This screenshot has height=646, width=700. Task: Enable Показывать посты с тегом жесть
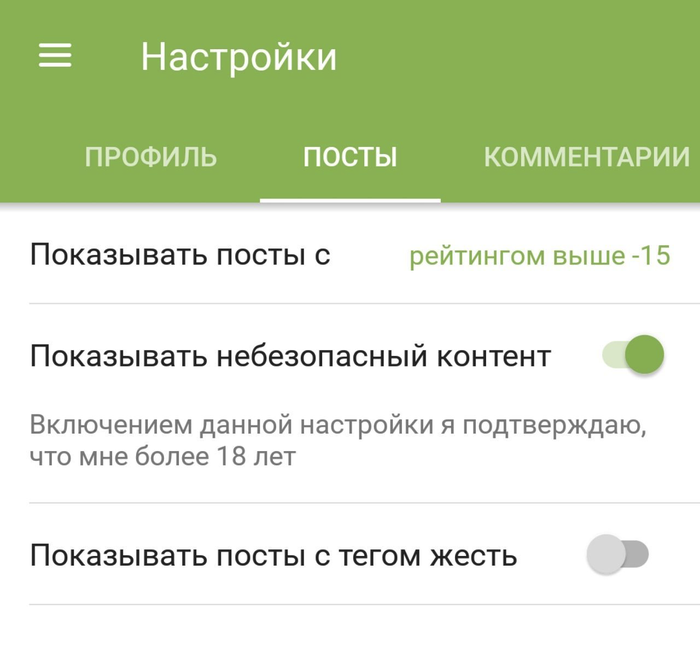click(618, 554)
